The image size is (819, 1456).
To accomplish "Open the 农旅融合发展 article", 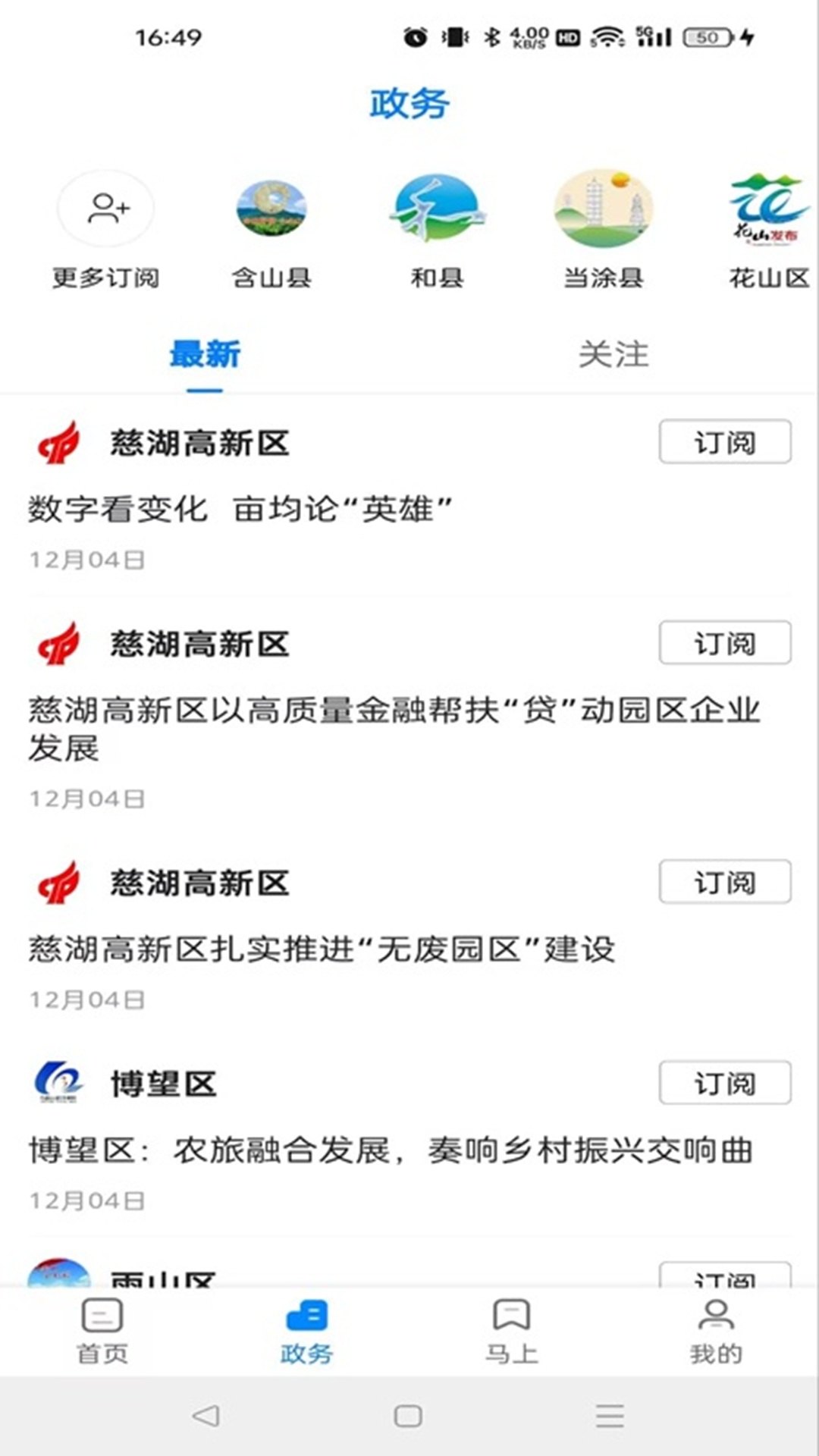I will [x=394, y=1149].
